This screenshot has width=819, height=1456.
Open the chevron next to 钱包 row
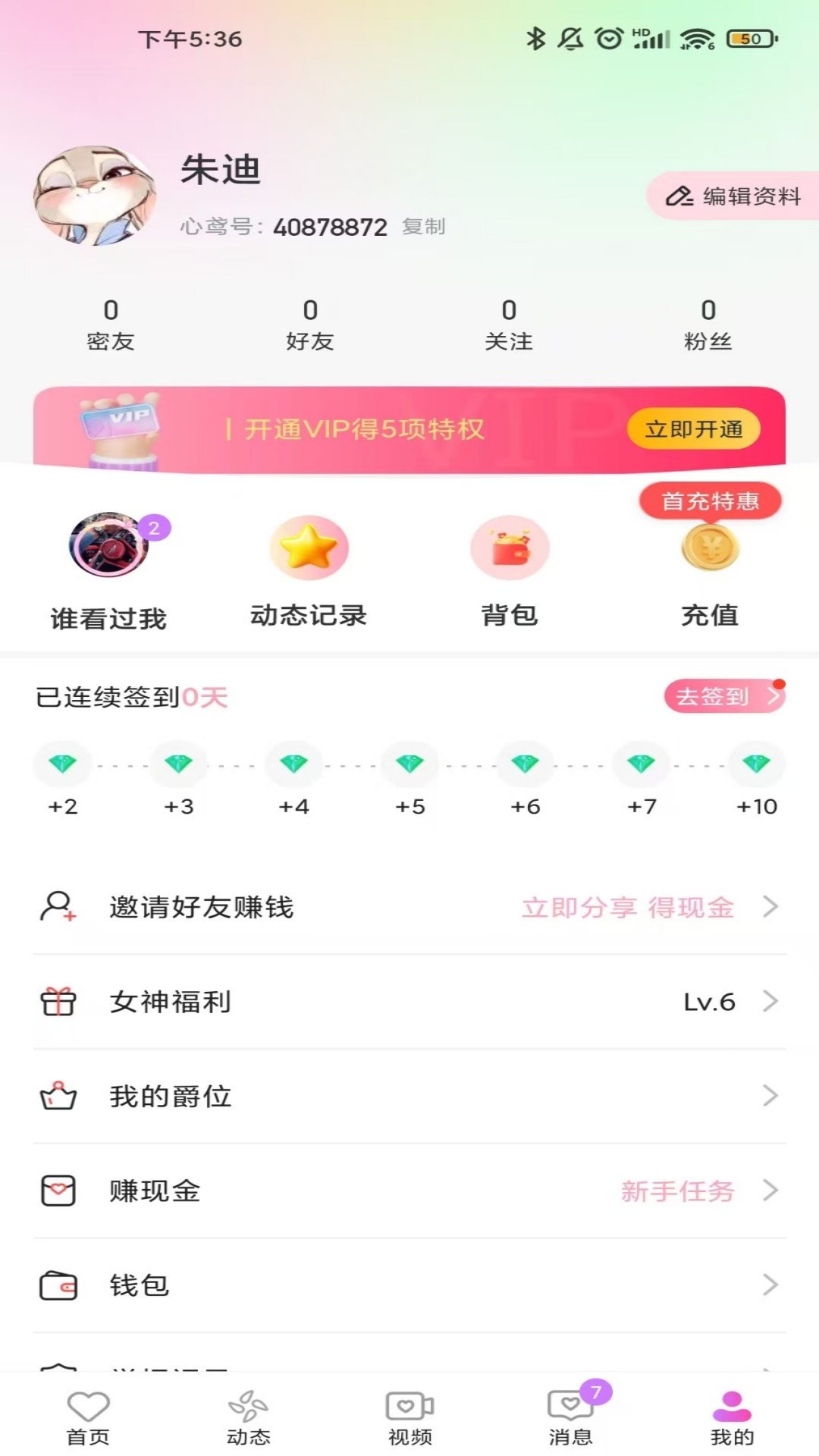[773, 1285]
